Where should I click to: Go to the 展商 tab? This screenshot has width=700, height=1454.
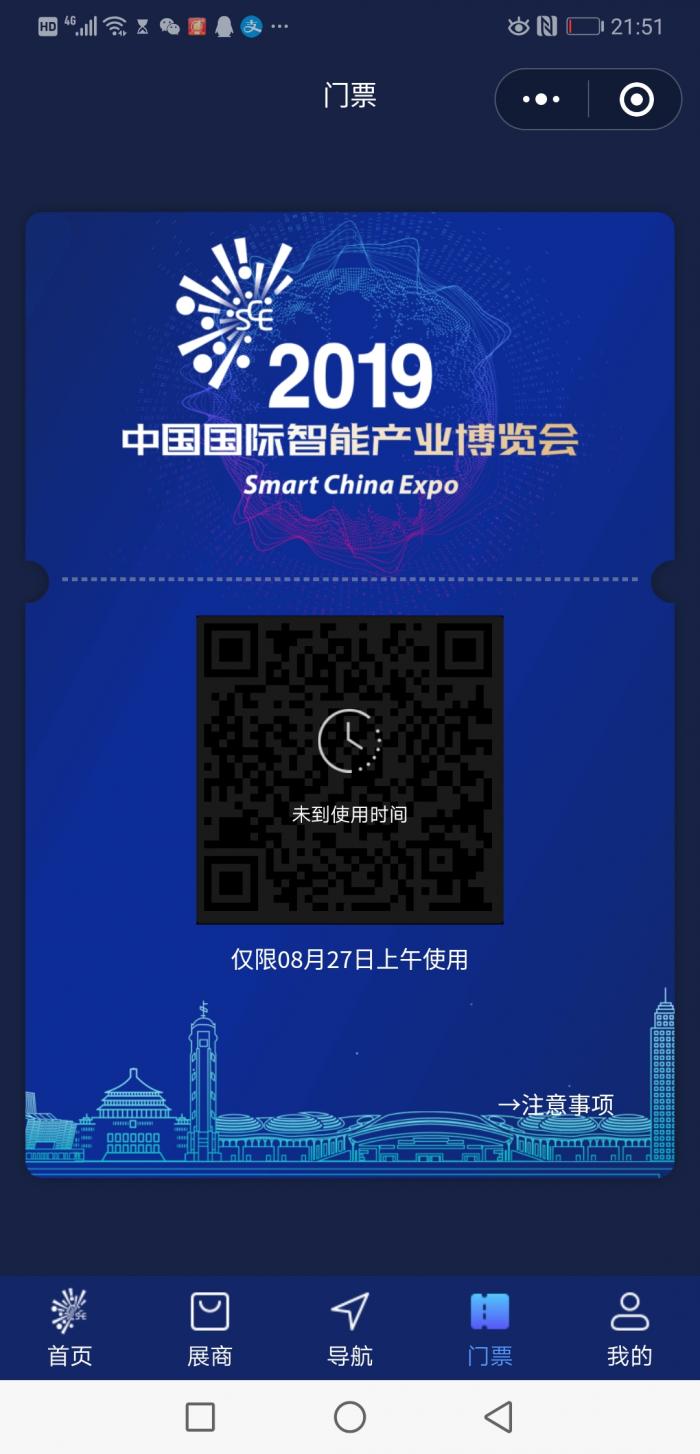click(x=210, y=1328)
